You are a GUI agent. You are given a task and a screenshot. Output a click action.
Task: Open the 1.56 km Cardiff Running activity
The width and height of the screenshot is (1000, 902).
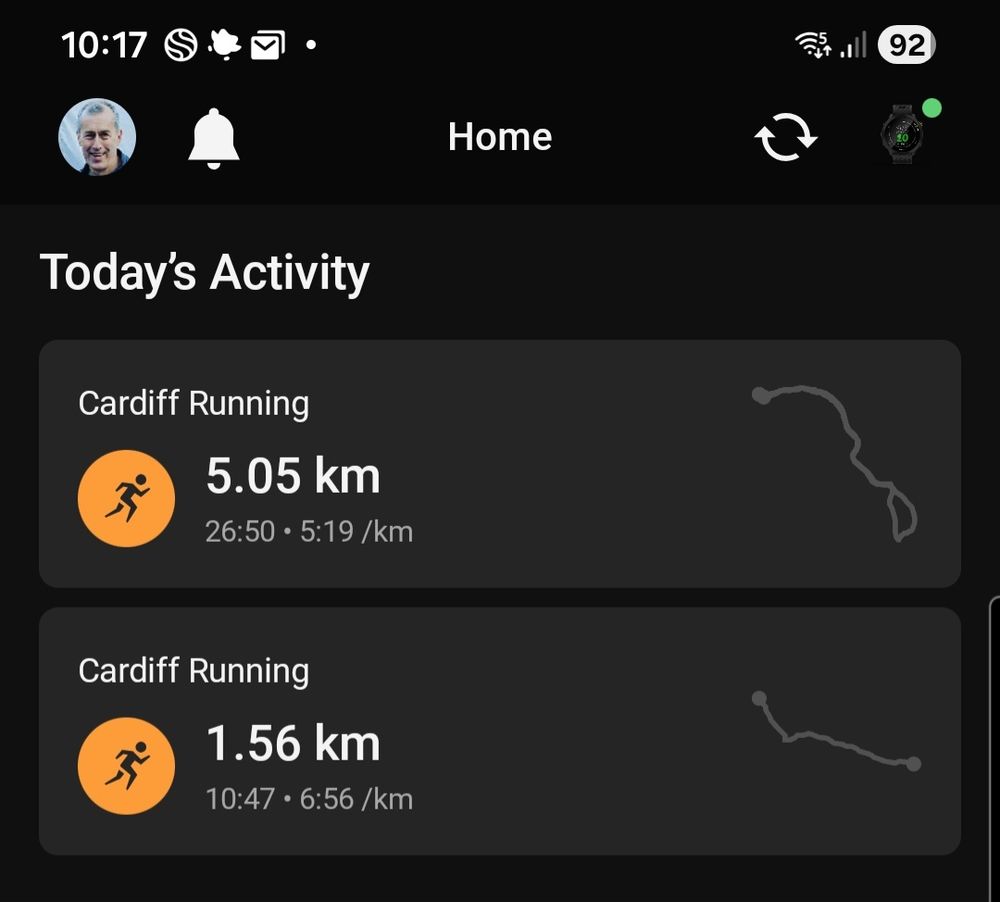499,731
